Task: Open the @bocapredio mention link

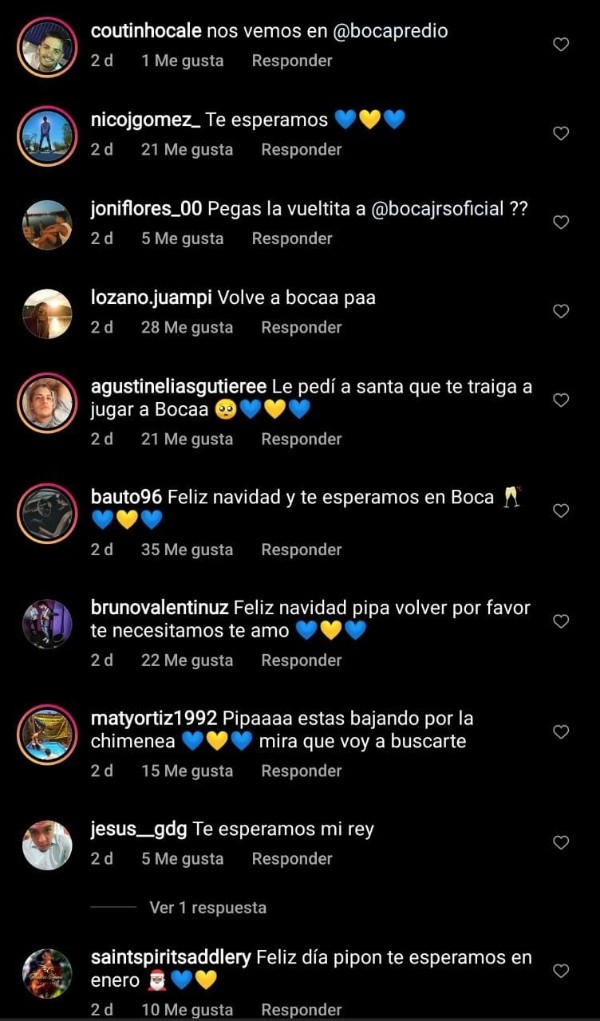Action: tap(391, 31)
